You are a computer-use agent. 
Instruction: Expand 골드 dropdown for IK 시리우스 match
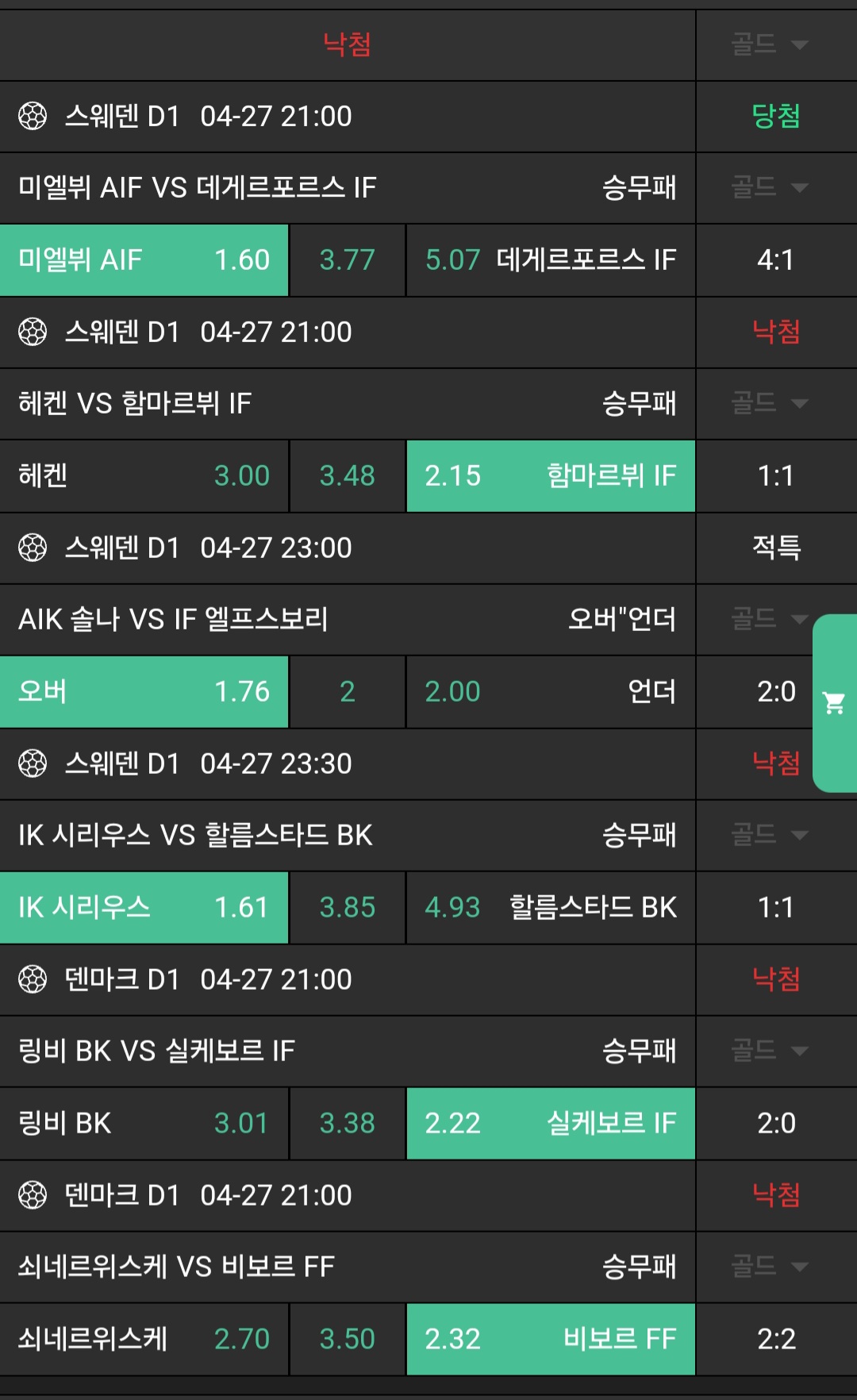click(x=768, y=835)
